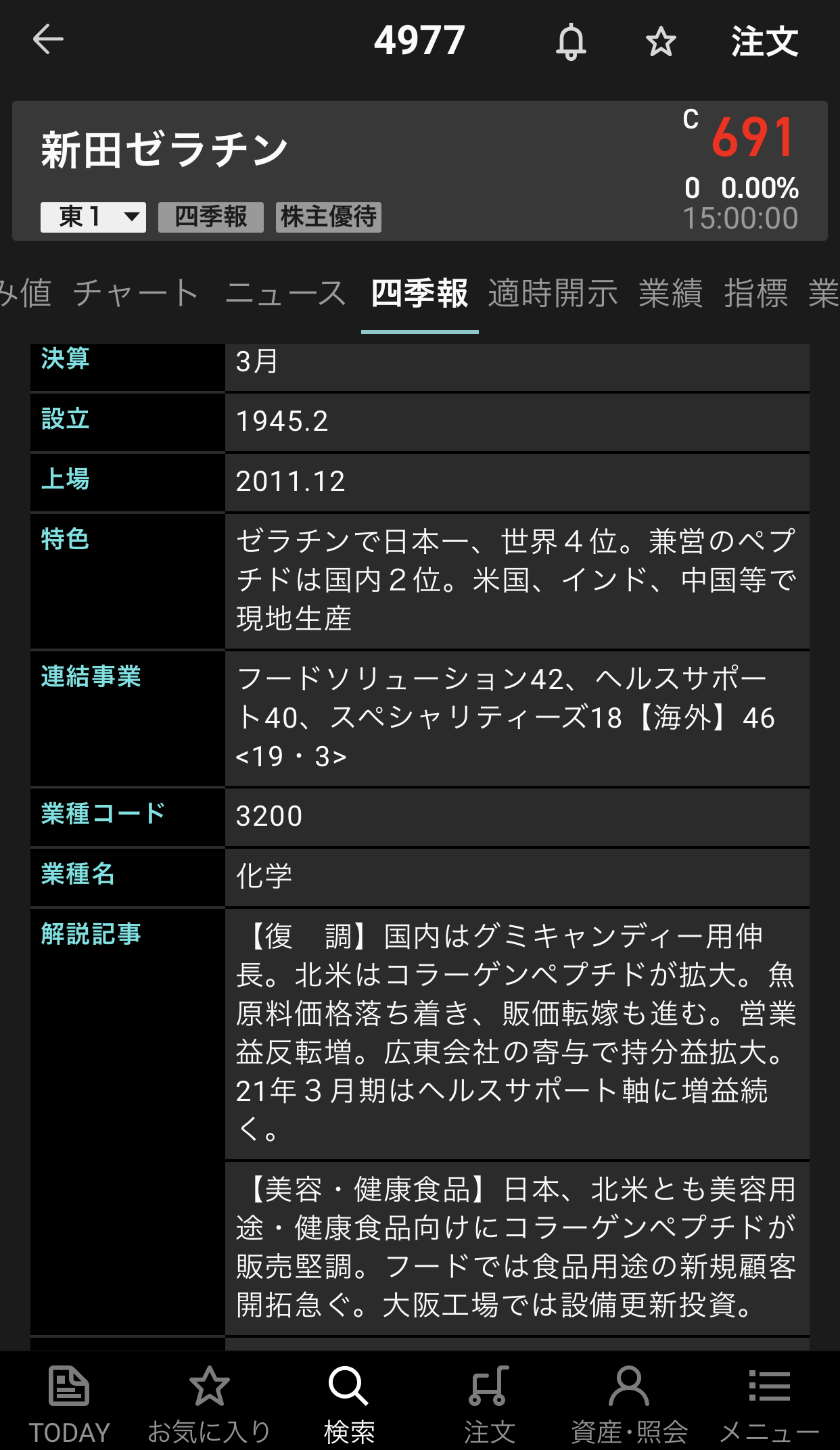The height and width of the screenshot is (1450, 840).
Task: Open the price alert bell
Action: (571, 42)
